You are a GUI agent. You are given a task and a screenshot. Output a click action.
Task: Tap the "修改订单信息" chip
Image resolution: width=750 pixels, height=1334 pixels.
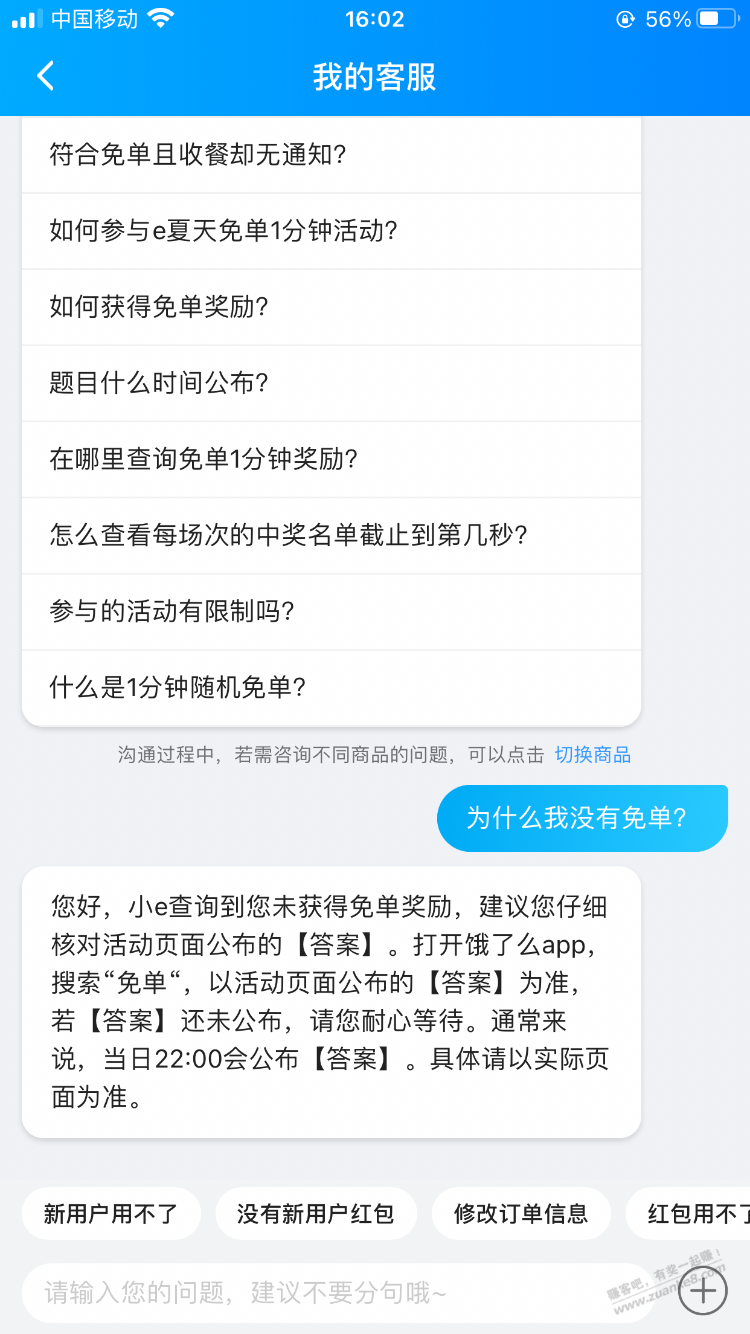(521, 1214)
